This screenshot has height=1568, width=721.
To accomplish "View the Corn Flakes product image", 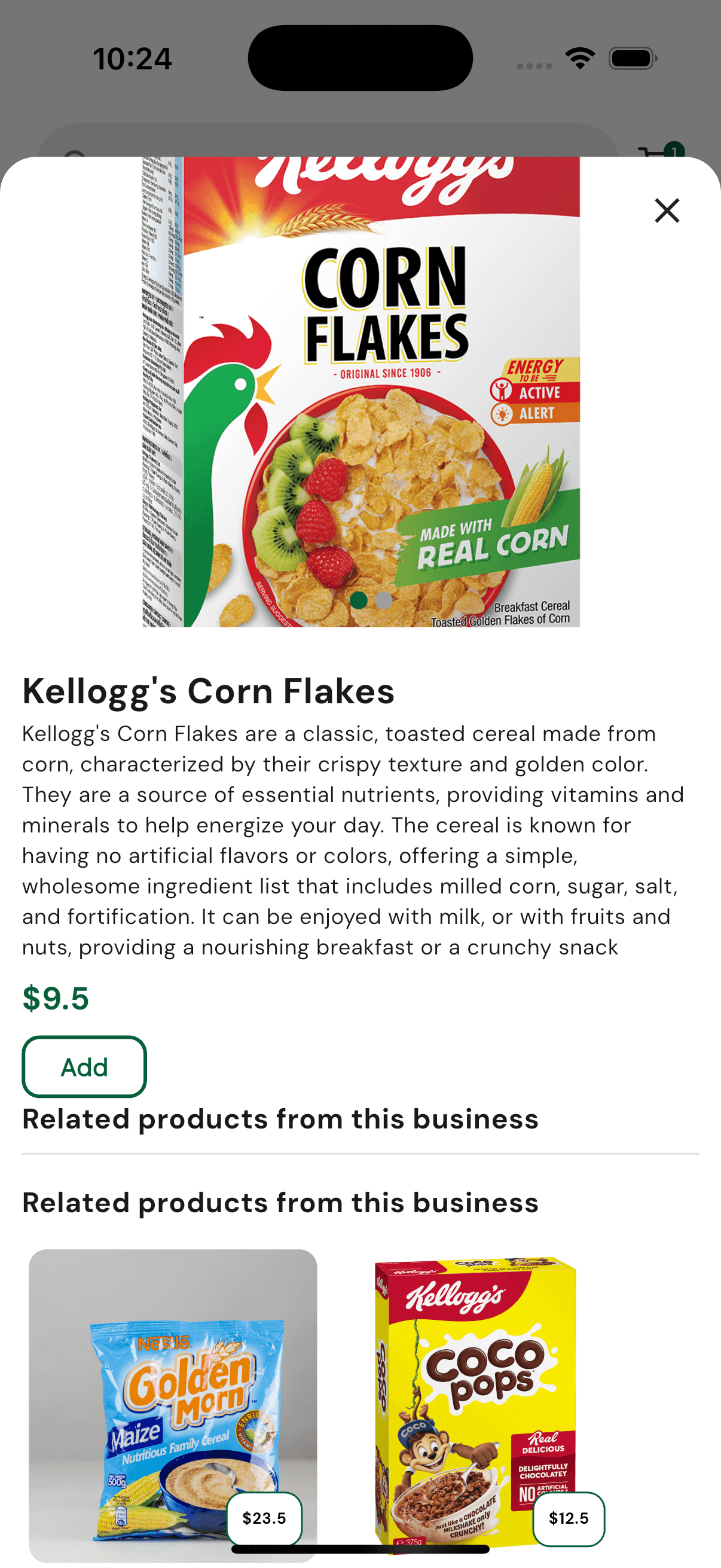I will [360, 389].
